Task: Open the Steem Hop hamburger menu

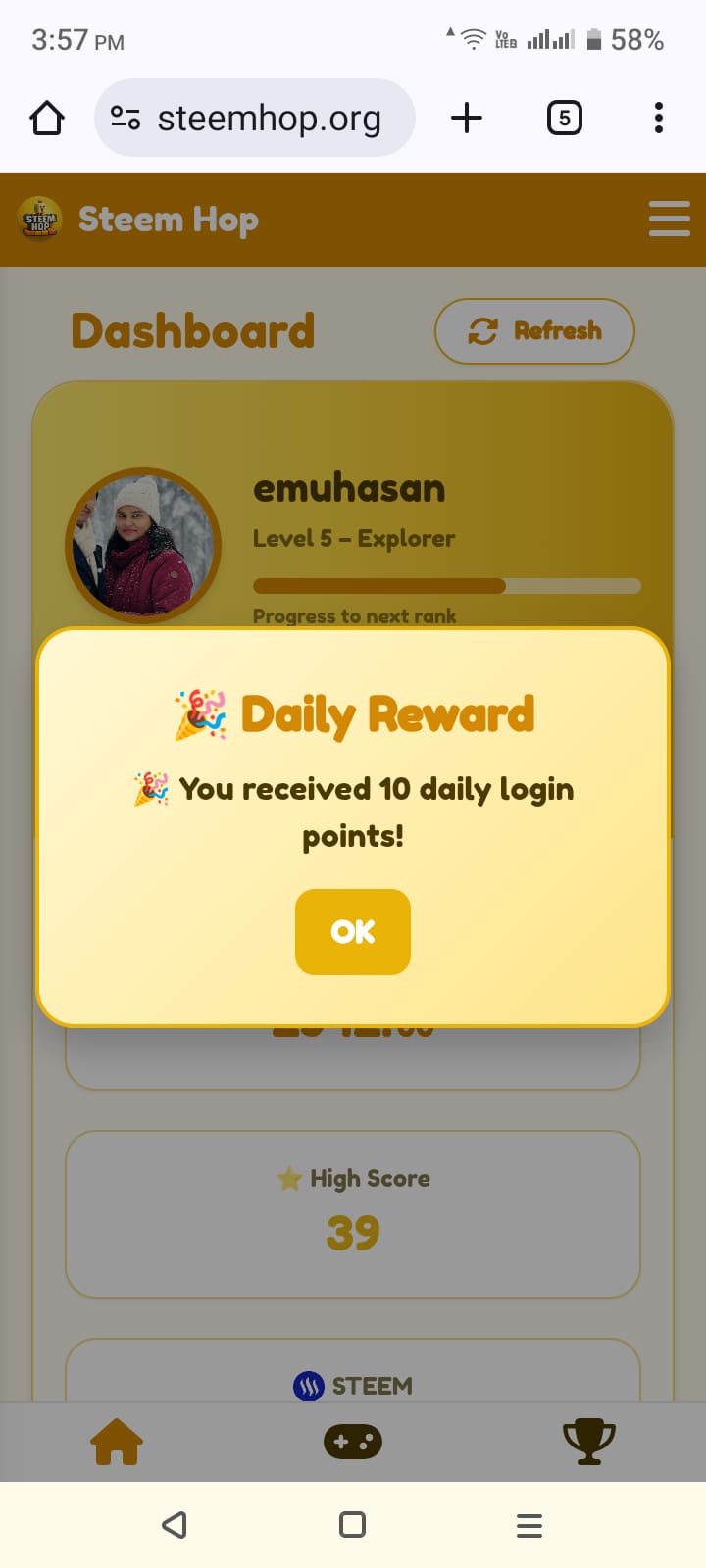Action: 669,219
